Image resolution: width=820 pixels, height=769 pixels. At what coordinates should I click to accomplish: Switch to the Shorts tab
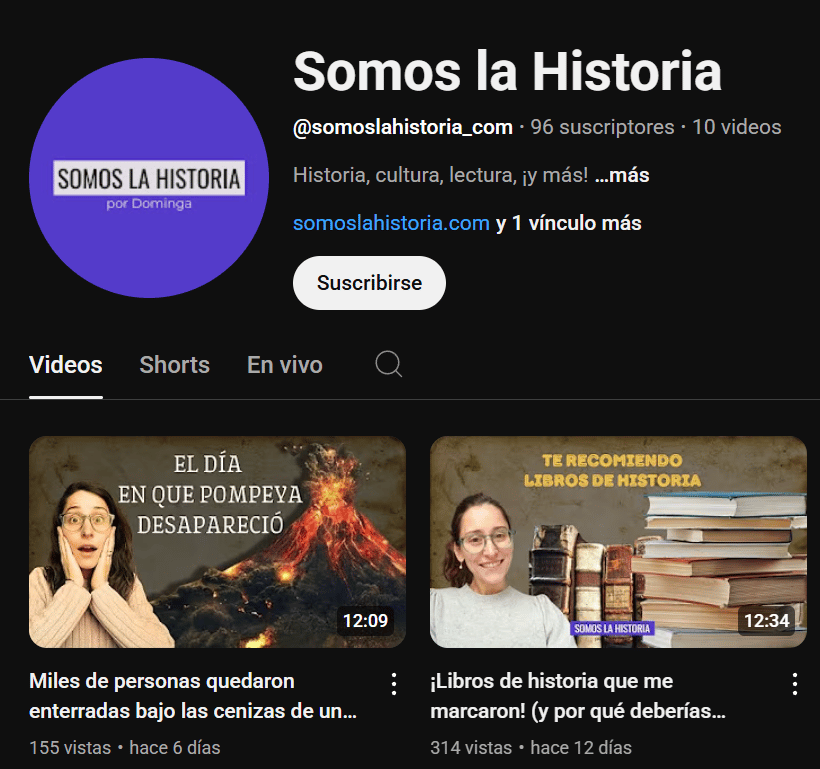tap(174, 365)
